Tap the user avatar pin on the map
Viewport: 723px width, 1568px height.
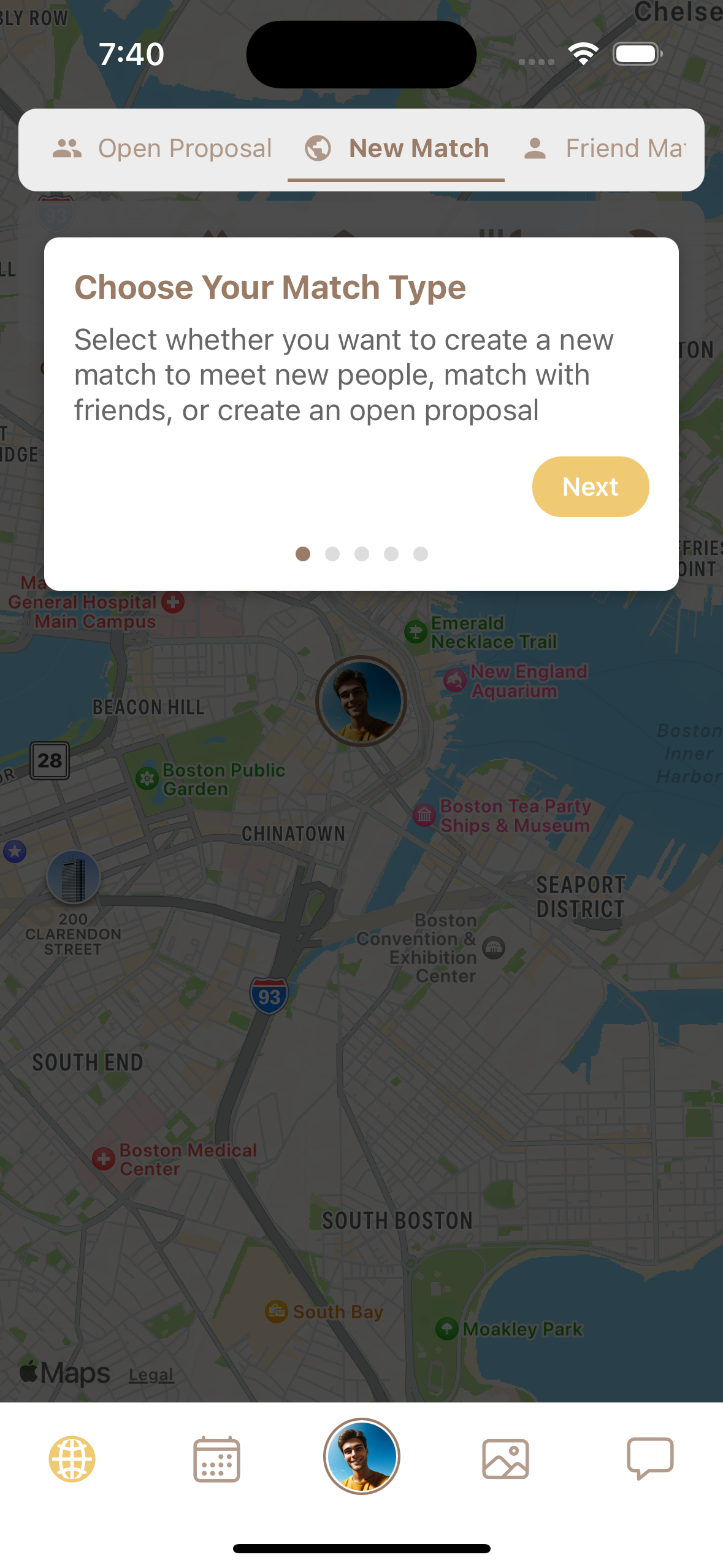point(361,701)
